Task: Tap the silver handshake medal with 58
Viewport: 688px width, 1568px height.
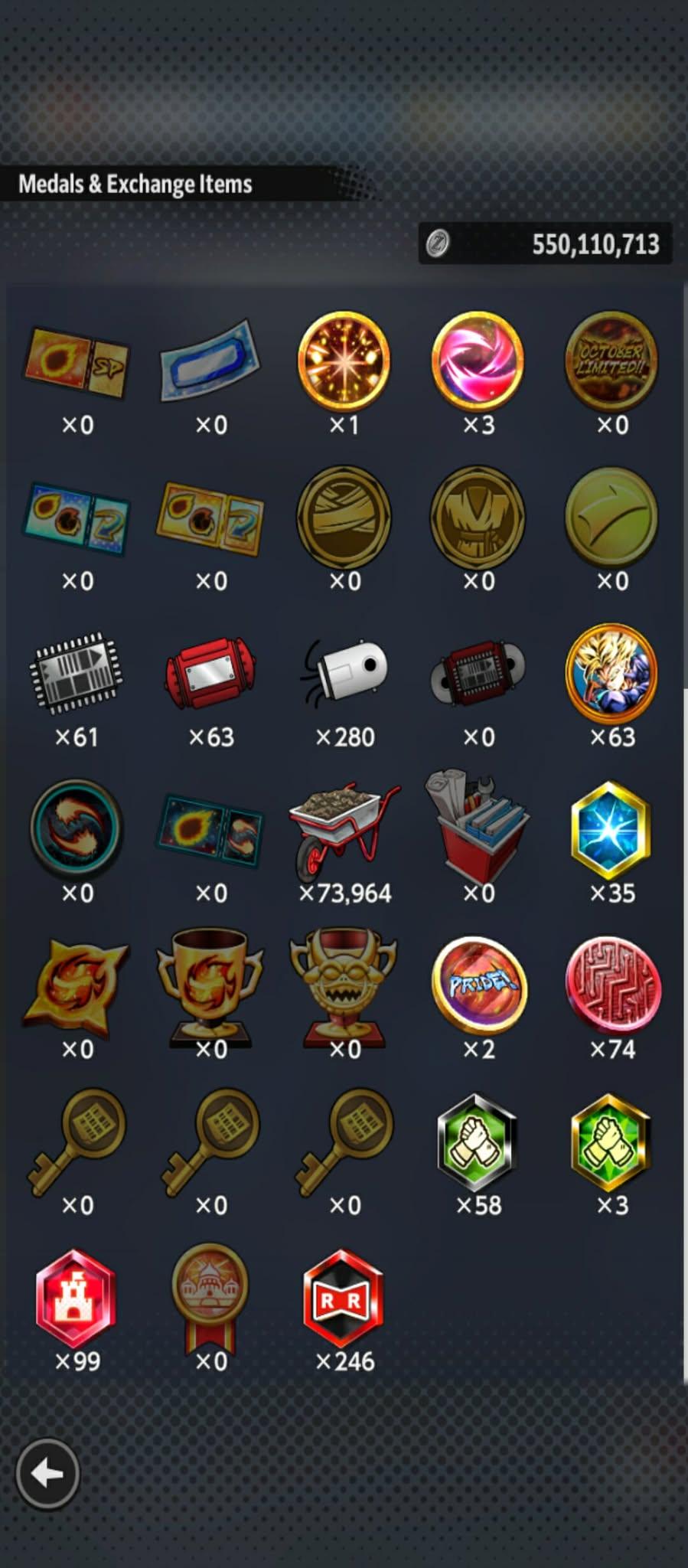Action: tap(478, 1142)
